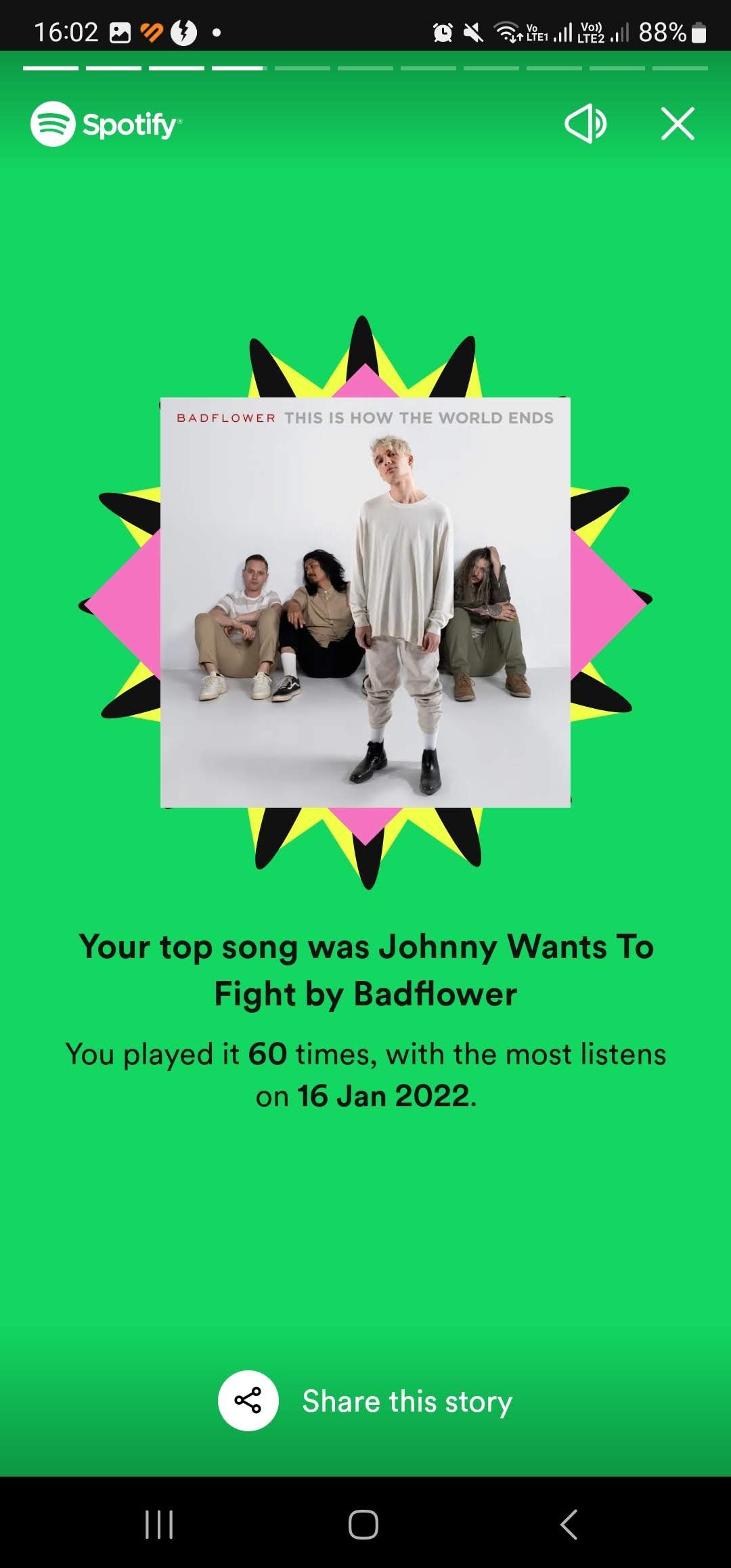Open recent apps from navigation bar
Image resolution: width=731 pixels, height=1568 pixels.
coord(160,1525)
